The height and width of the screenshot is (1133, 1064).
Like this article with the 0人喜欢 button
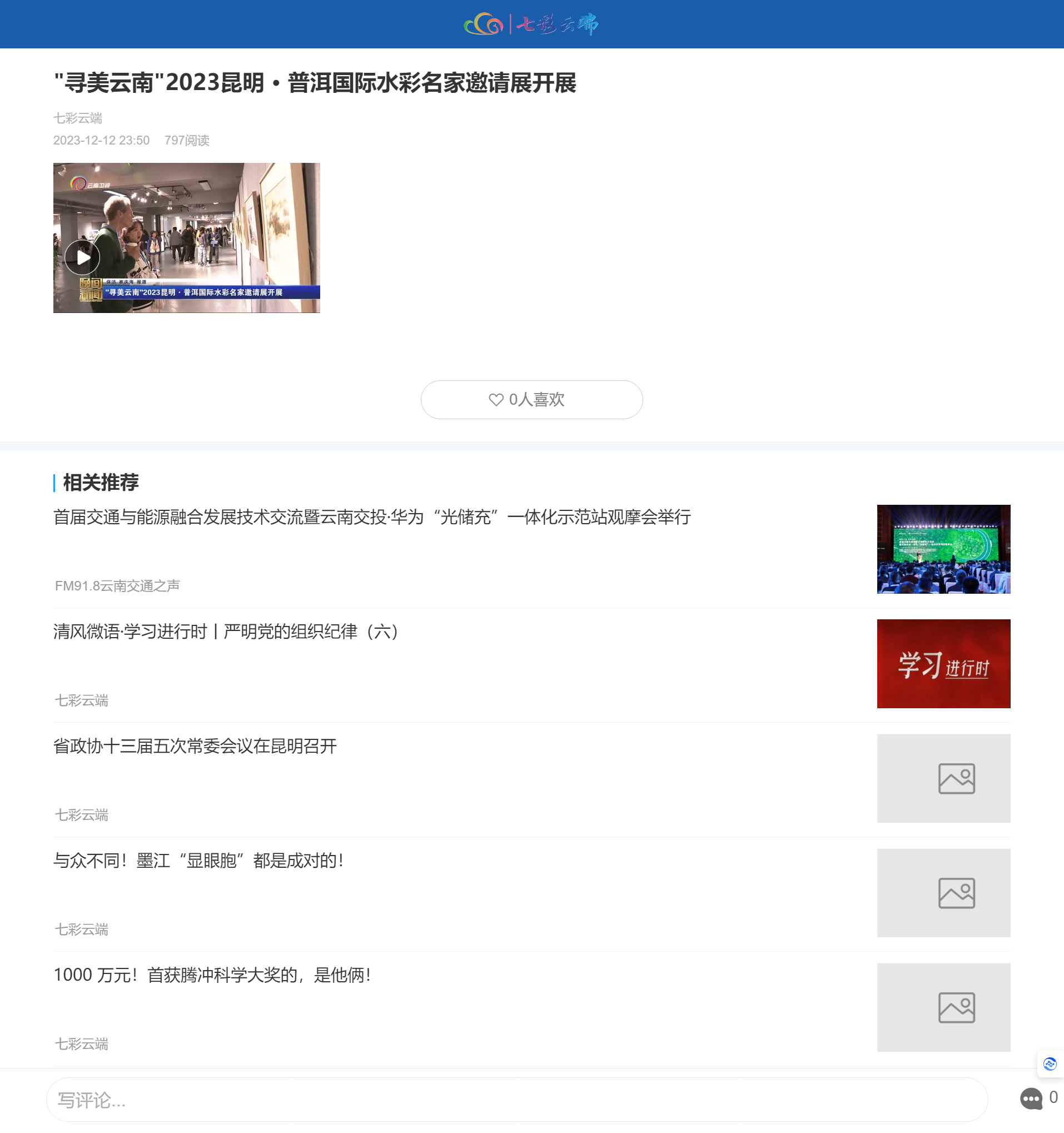(x=531, y=400)
